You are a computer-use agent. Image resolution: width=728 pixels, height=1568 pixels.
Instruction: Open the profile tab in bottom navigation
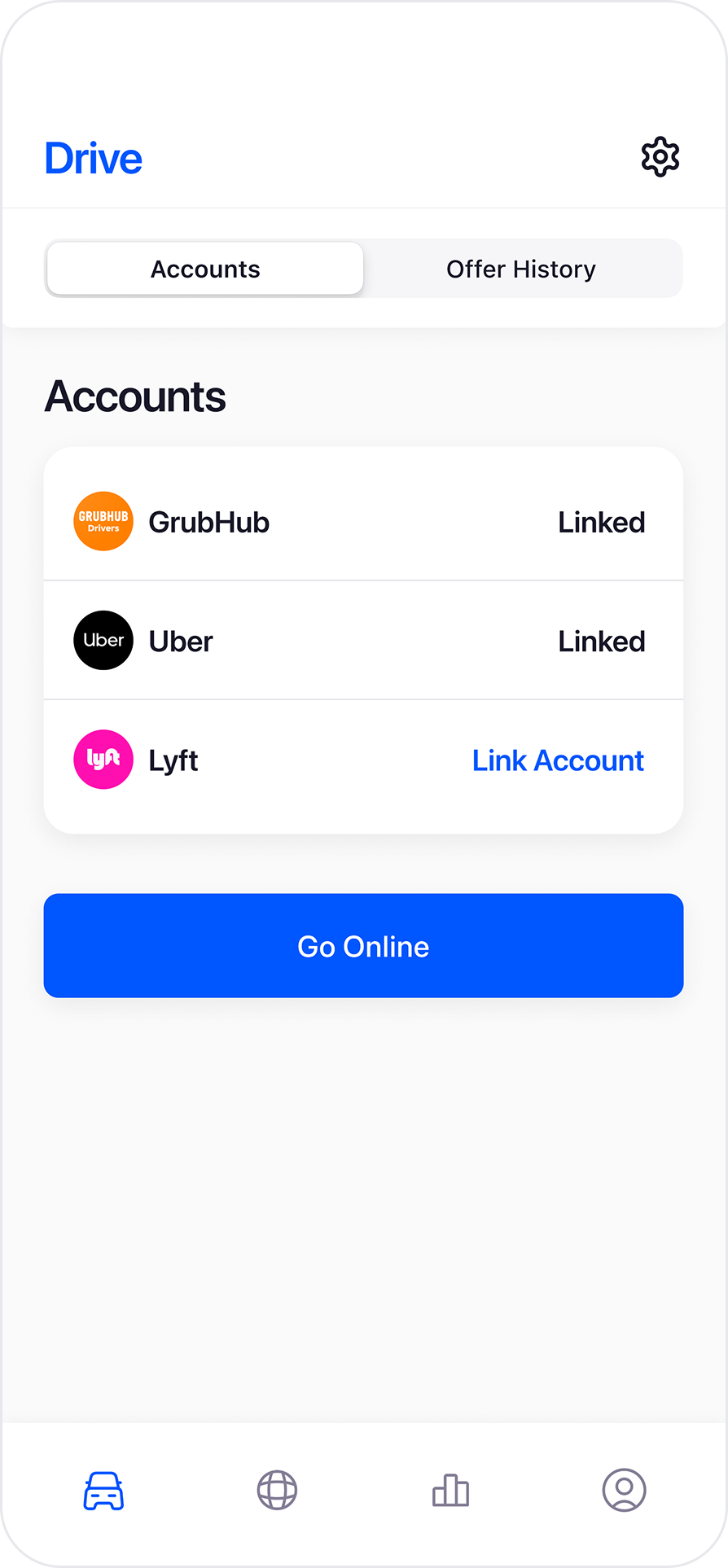[x=624, y=1491]
